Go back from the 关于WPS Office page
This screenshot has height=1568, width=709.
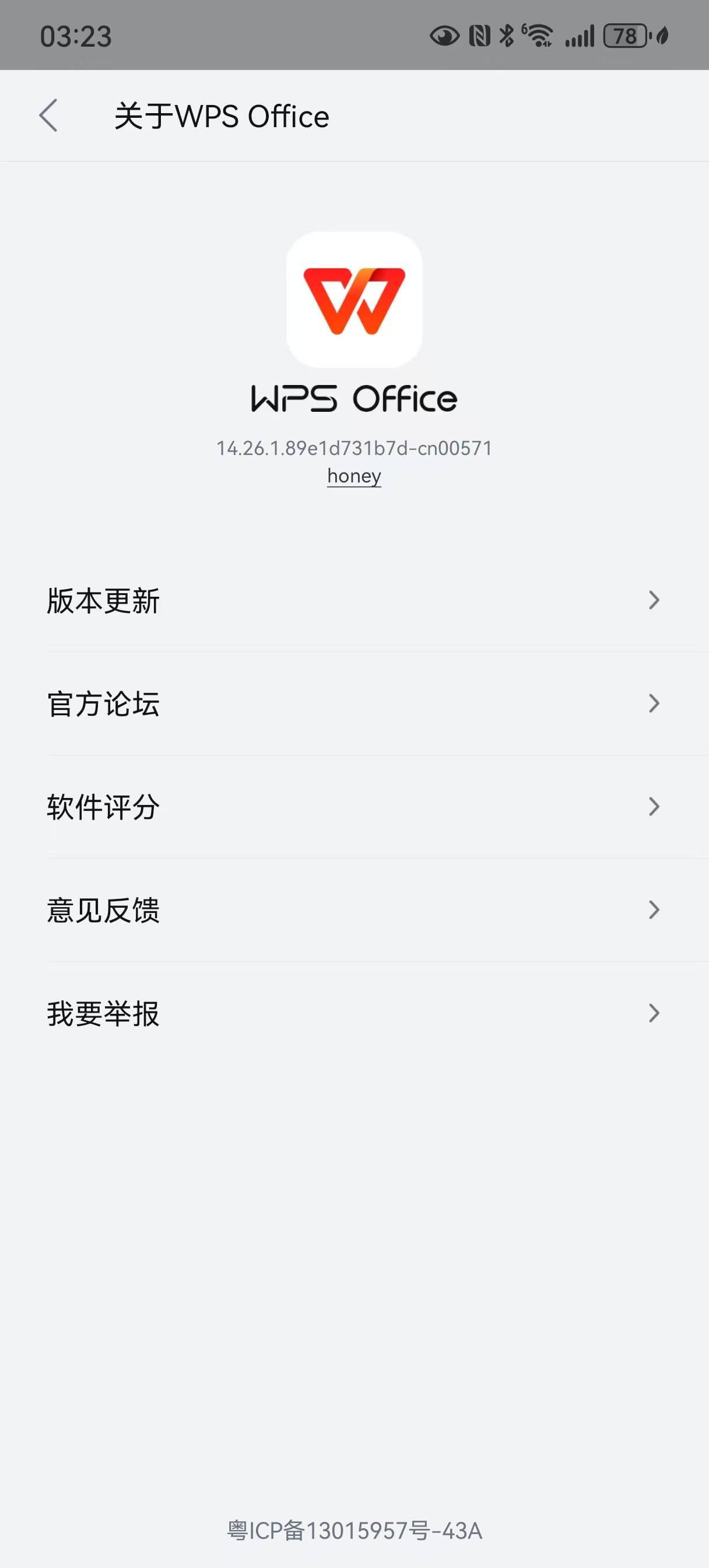coord(49,116)
